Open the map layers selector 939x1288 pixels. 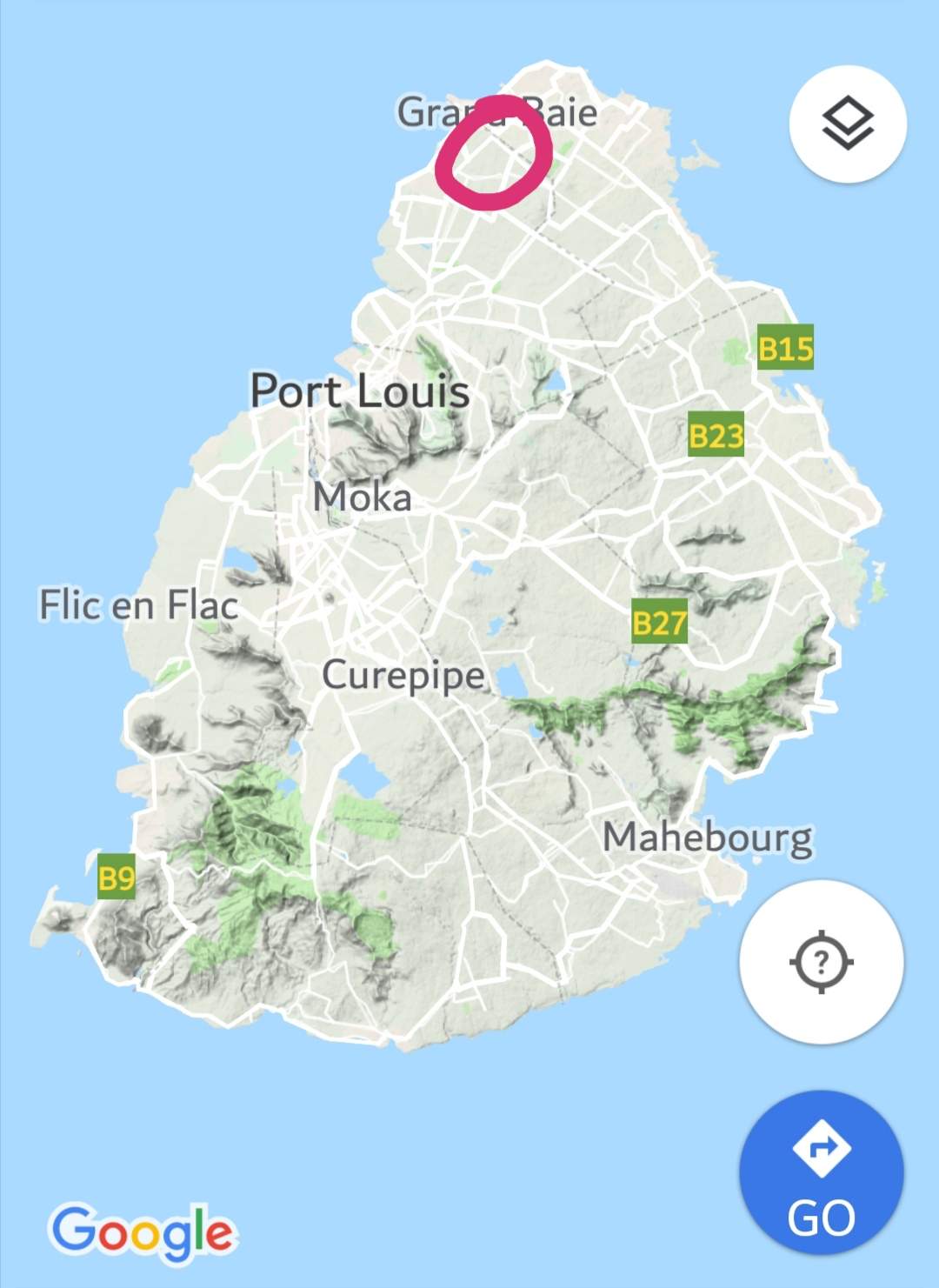coord(847,124)
